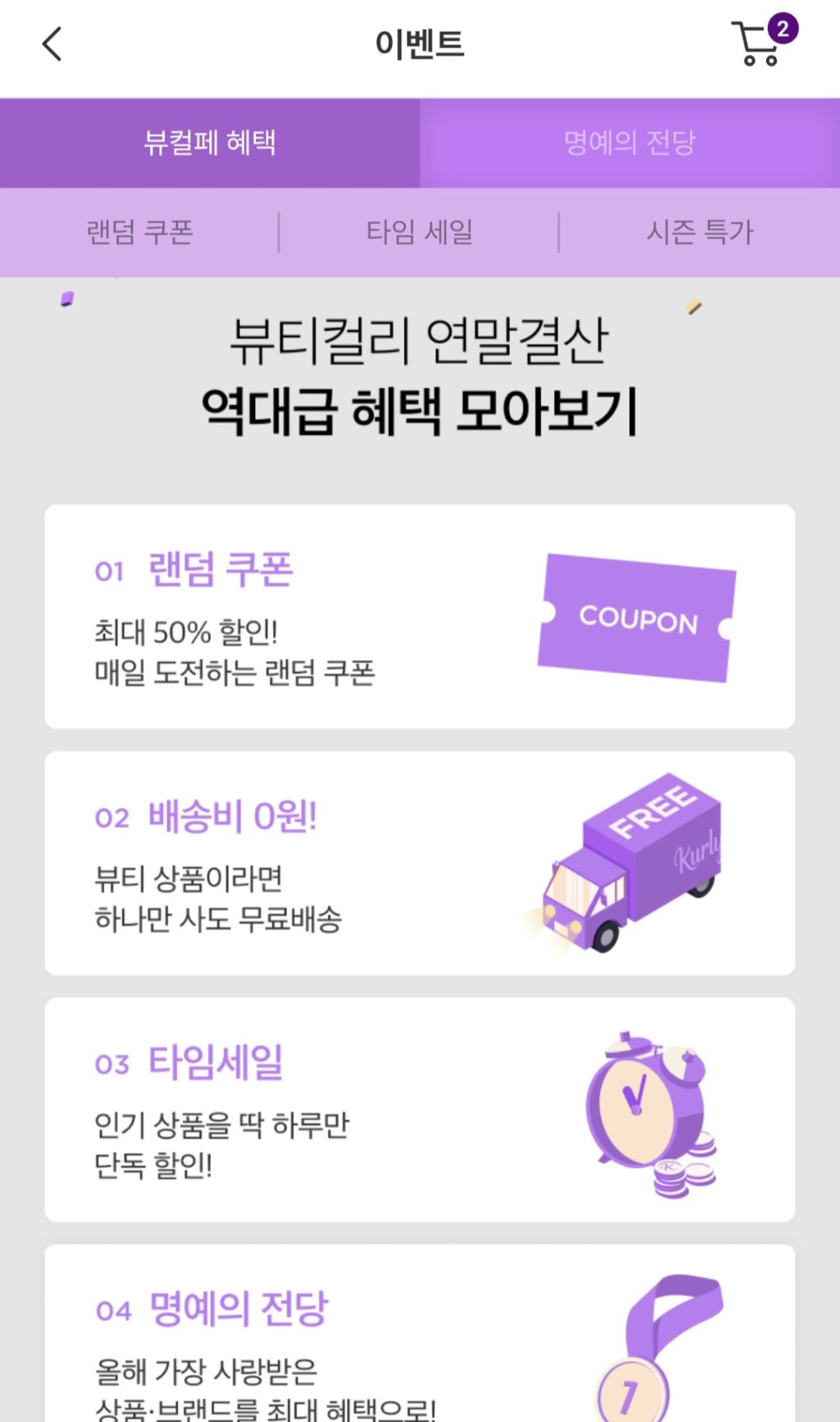Open the 타임 세일 section

click(420, 232)
